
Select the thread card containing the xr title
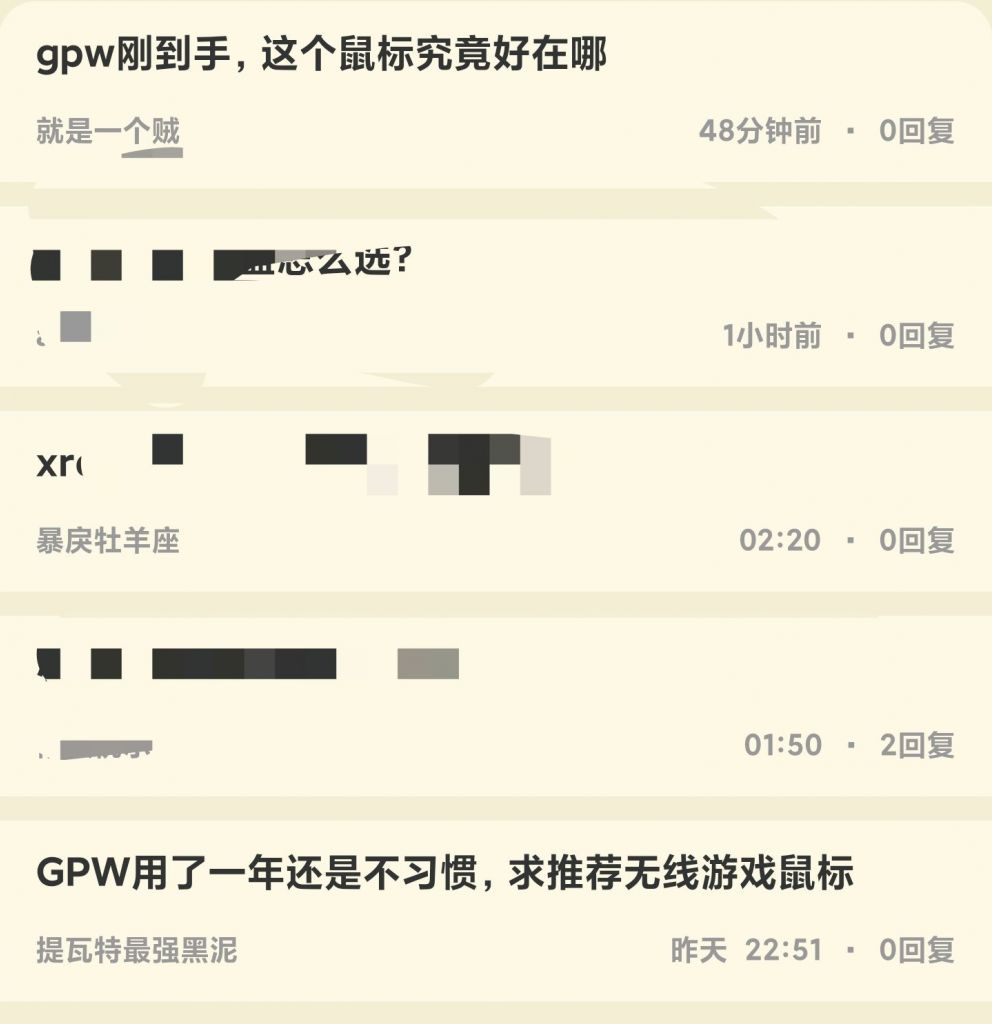496,500
